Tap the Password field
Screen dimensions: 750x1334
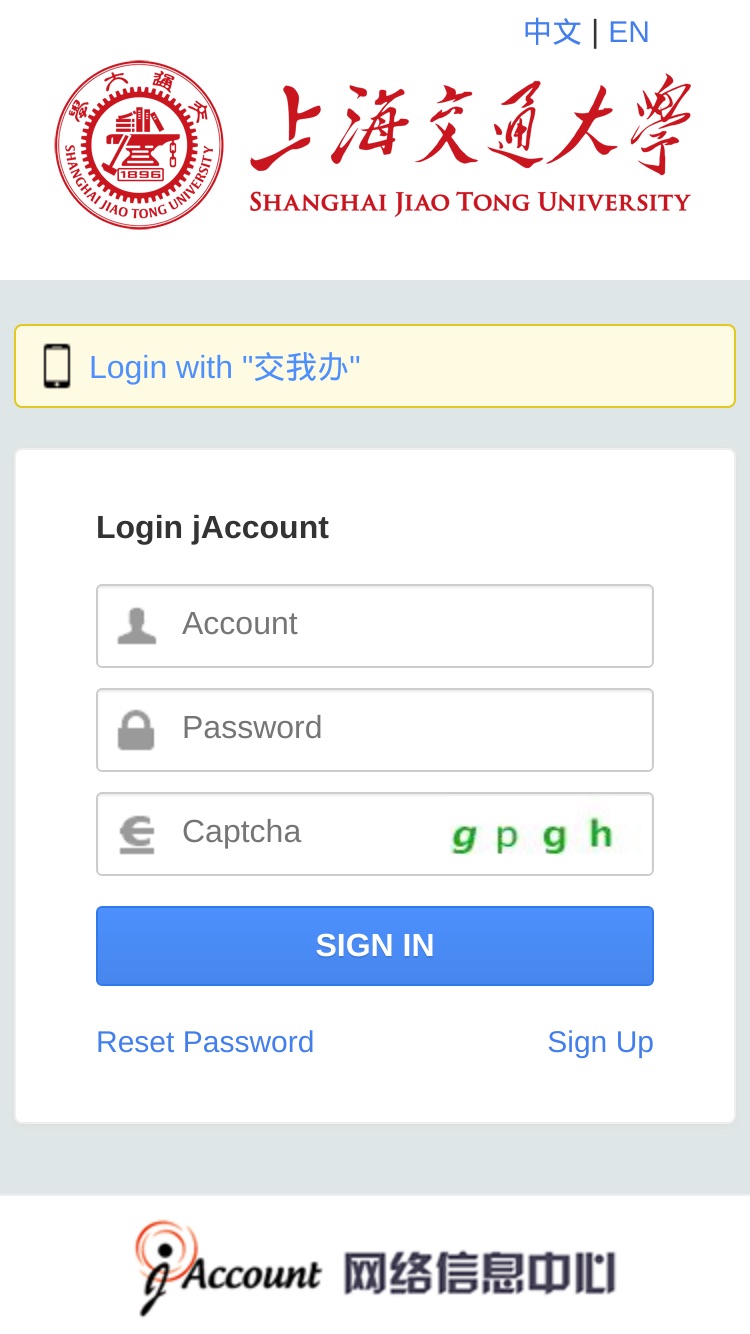[x=375, y=730]
